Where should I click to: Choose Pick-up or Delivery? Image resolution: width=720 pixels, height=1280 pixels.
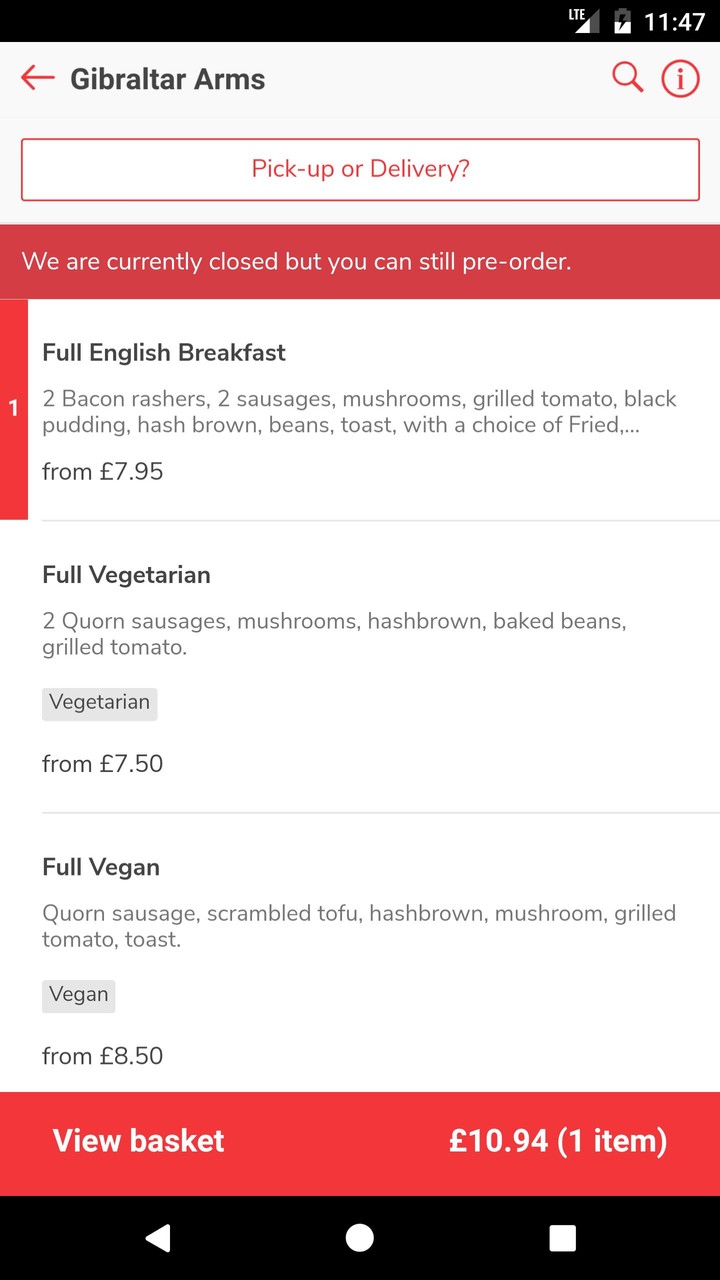click(x=360, y=169)
